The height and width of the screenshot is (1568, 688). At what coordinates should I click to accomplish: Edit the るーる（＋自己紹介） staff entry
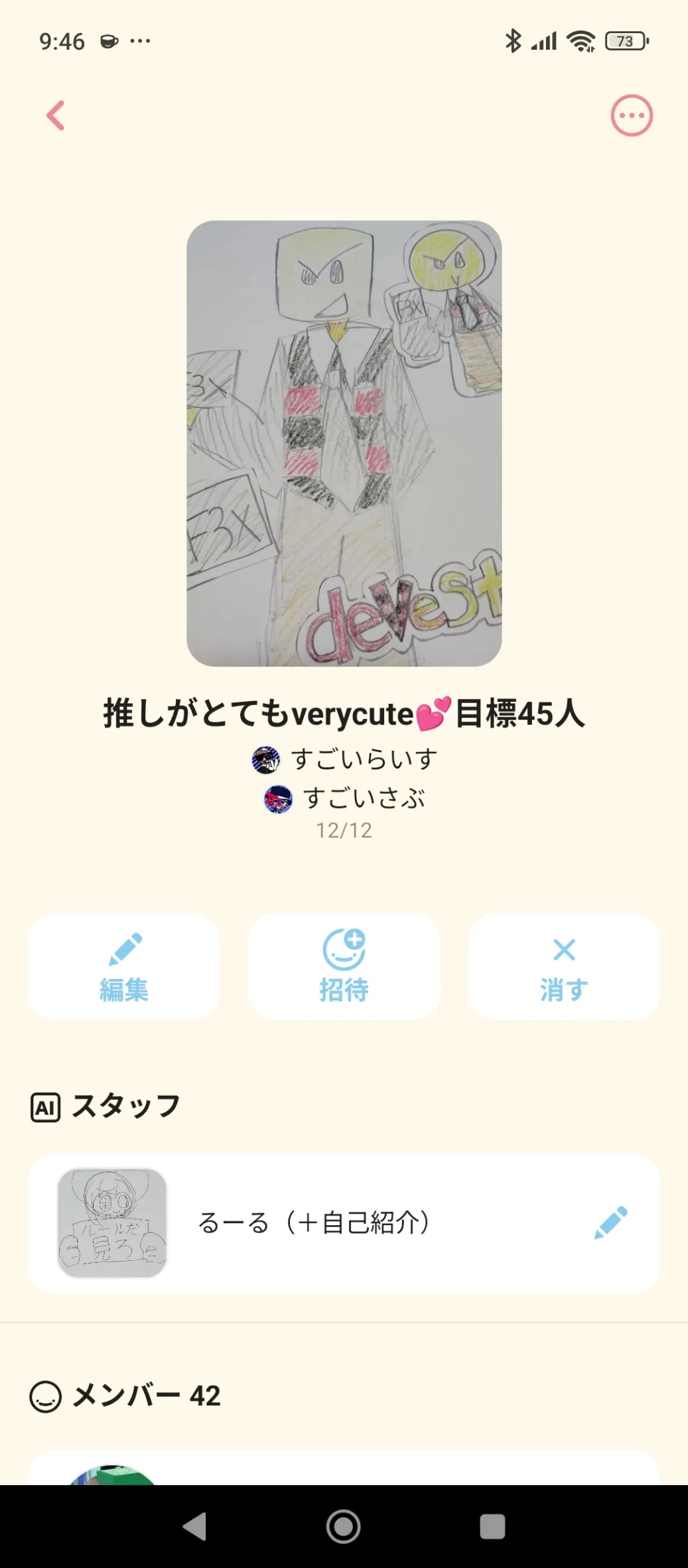click(610, 1222)
